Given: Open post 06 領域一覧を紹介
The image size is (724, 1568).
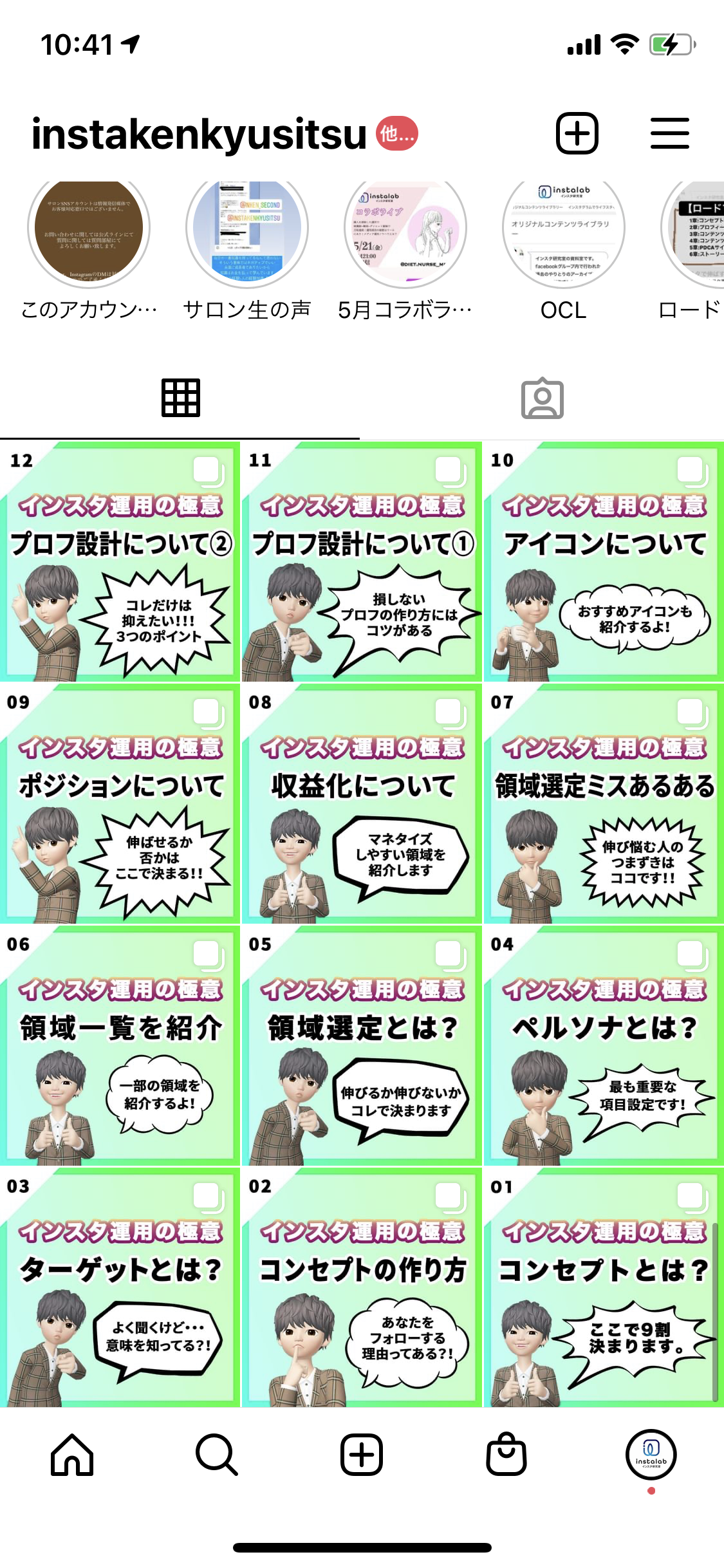Looking at the screenshot, I should [120, 1046].
